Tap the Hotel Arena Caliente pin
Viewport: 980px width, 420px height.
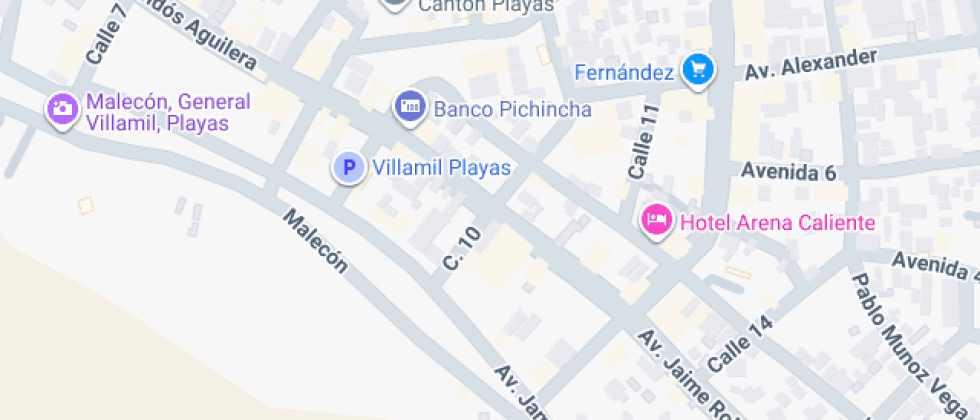(x=656, y=219)
